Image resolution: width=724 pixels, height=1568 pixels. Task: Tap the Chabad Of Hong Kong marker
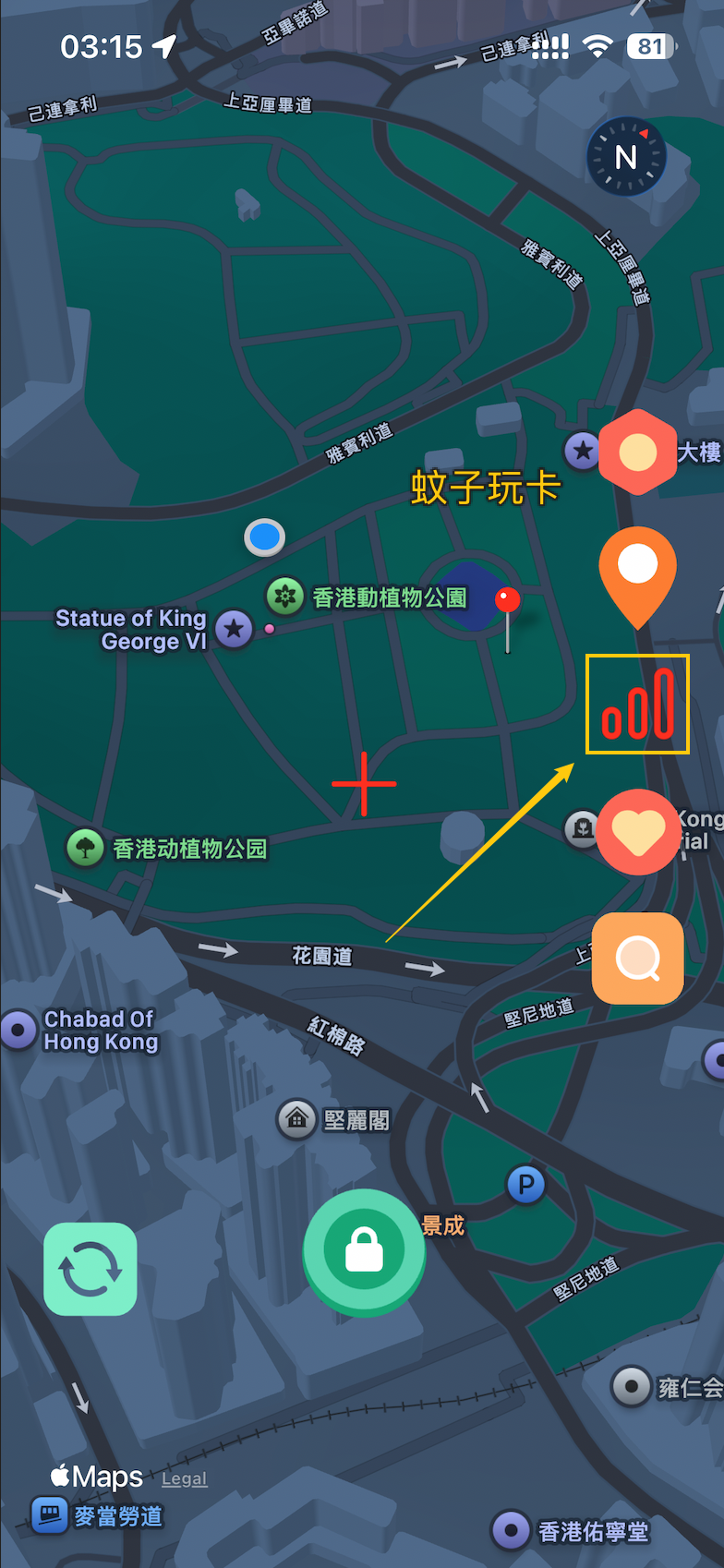click(x=19, y=1029)
